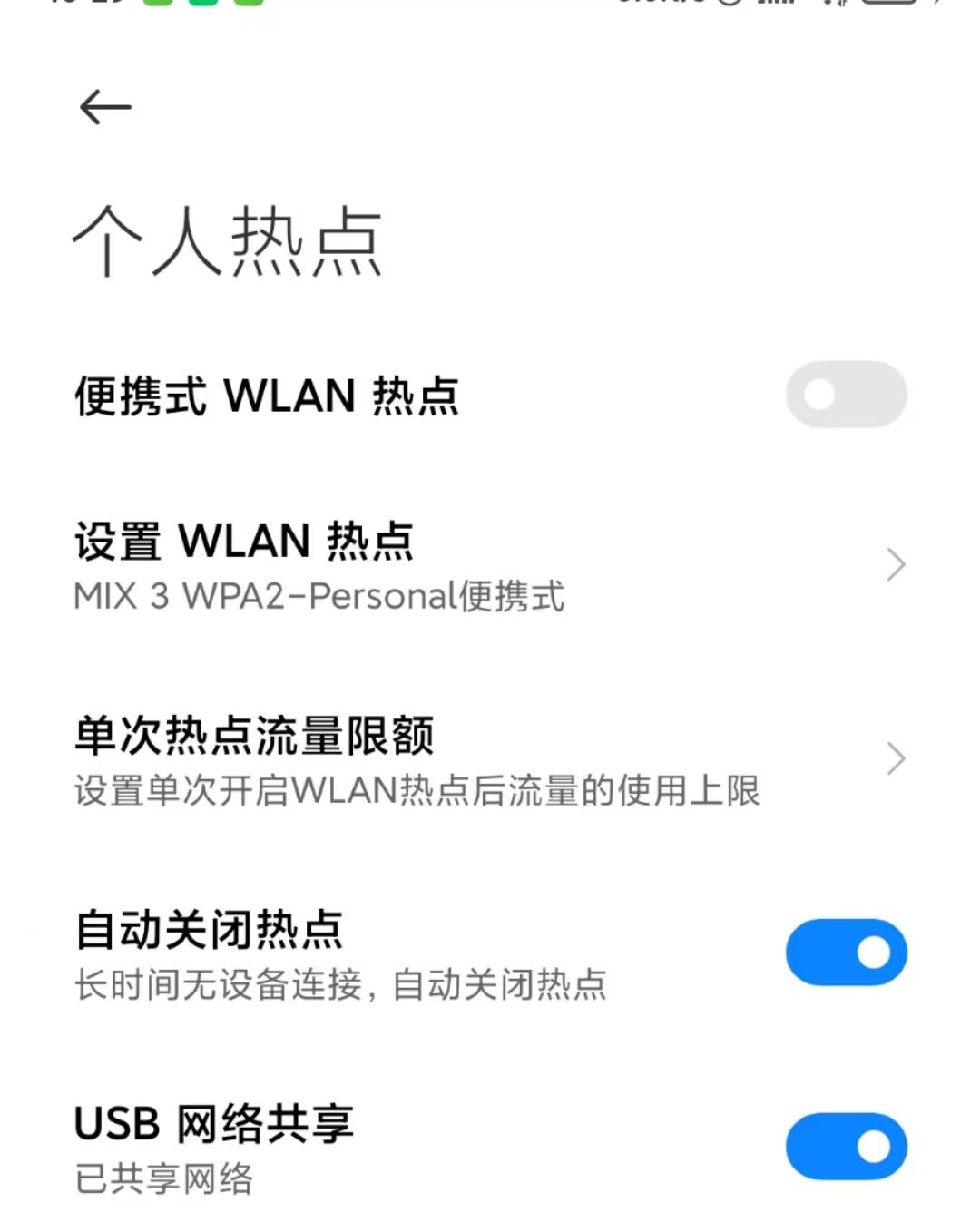Tap the MIX 3 WPA2-Personal hotspot name text
Viewport: 980px width, 1212px height.
tap(318, 597)
